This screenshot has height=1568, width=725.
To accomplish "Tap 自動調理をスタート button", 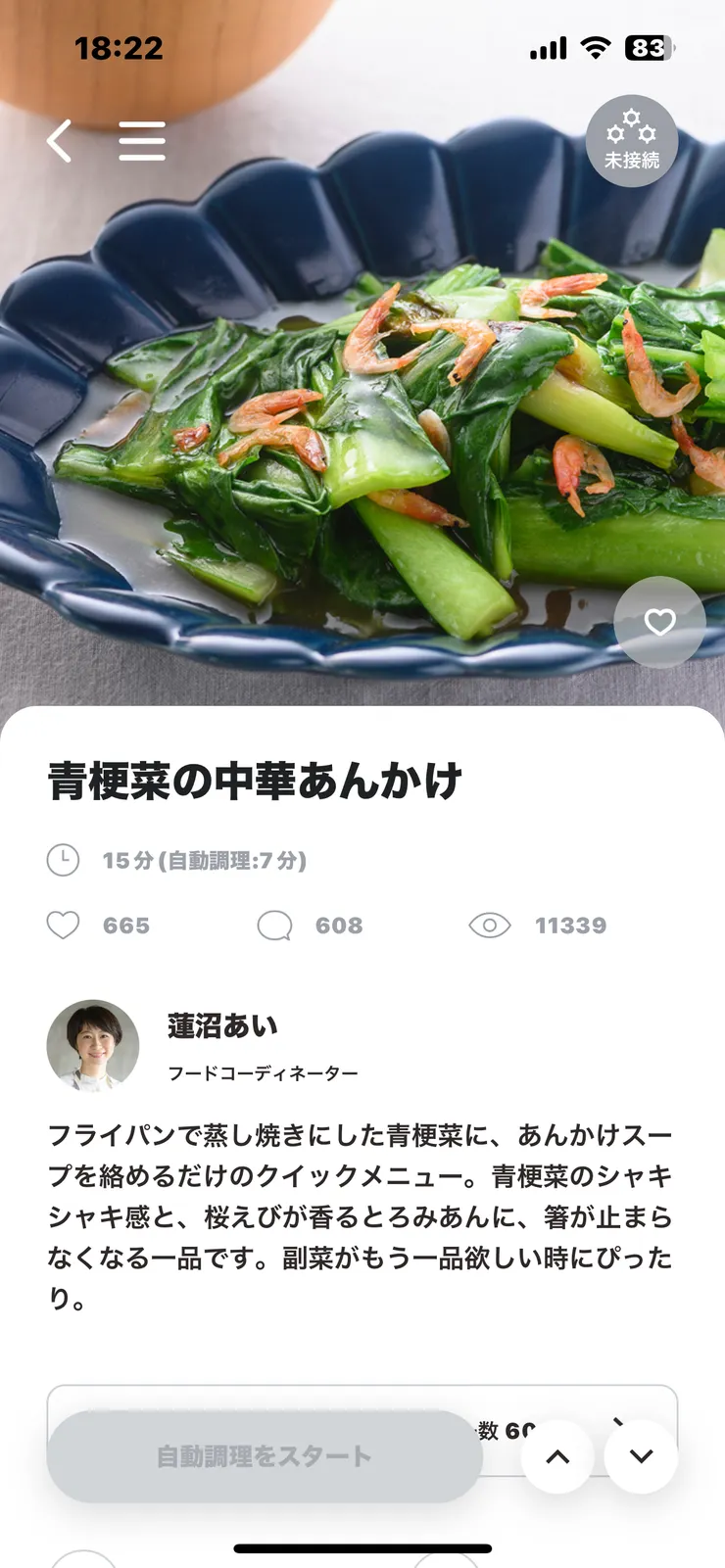I will tap(265, 1456).
